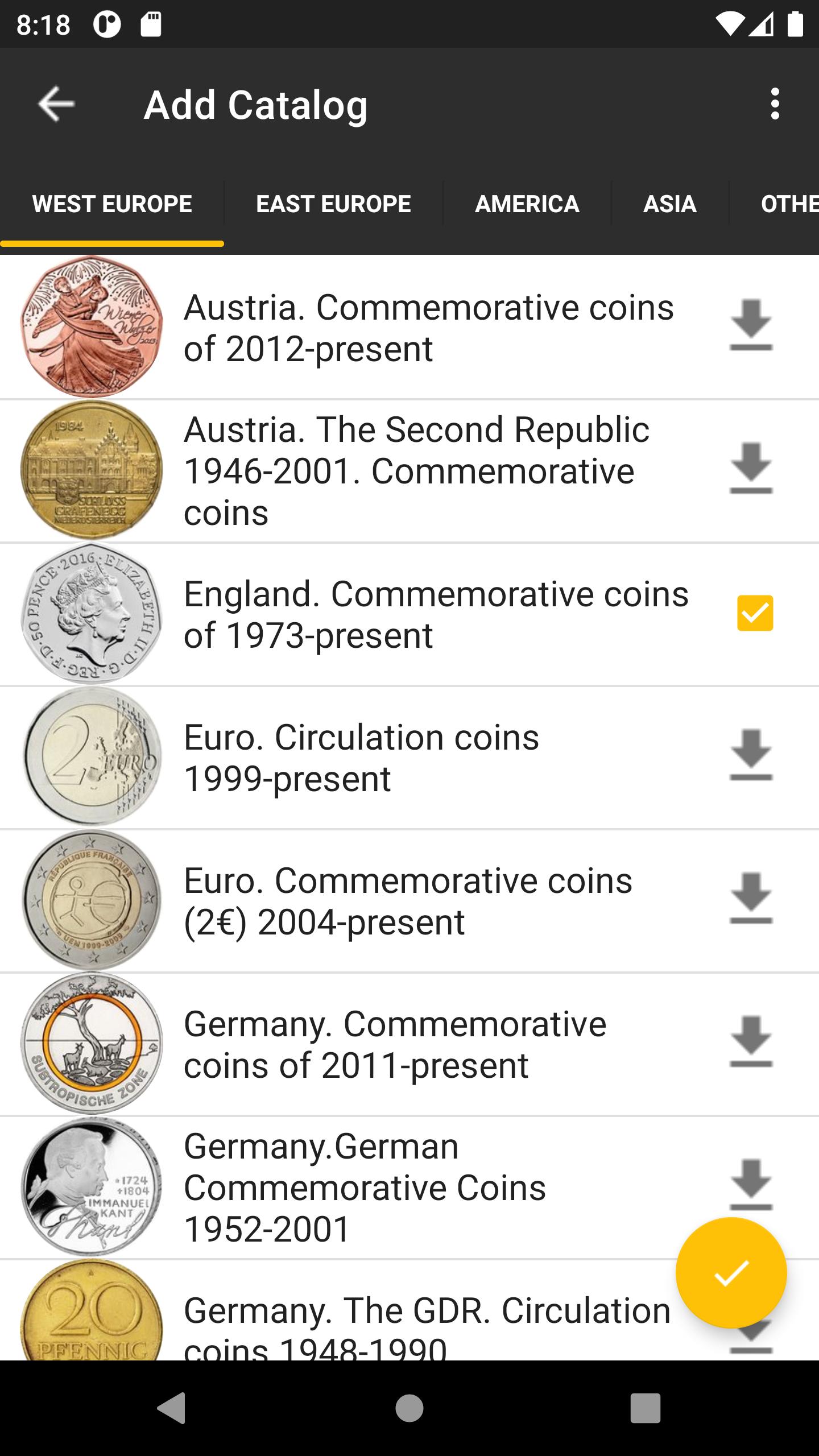Image resolution: width=819 pixels, height=1456 pixels.
Task: Uncheck England Commemorative coins of 1973-present
Action: pos(755,613)
